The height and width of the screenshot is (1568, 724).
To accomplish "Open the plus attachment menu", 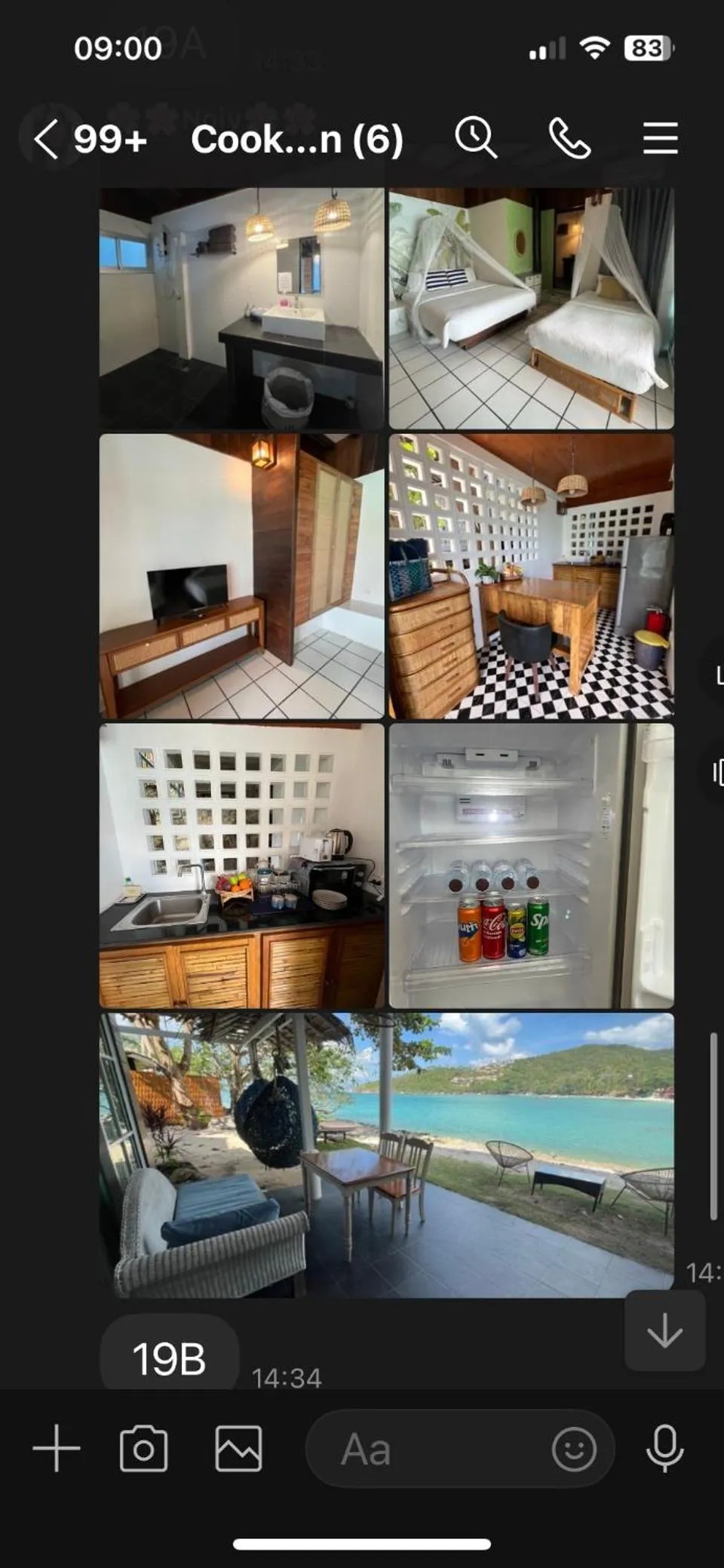I will tap(57, 1449).
